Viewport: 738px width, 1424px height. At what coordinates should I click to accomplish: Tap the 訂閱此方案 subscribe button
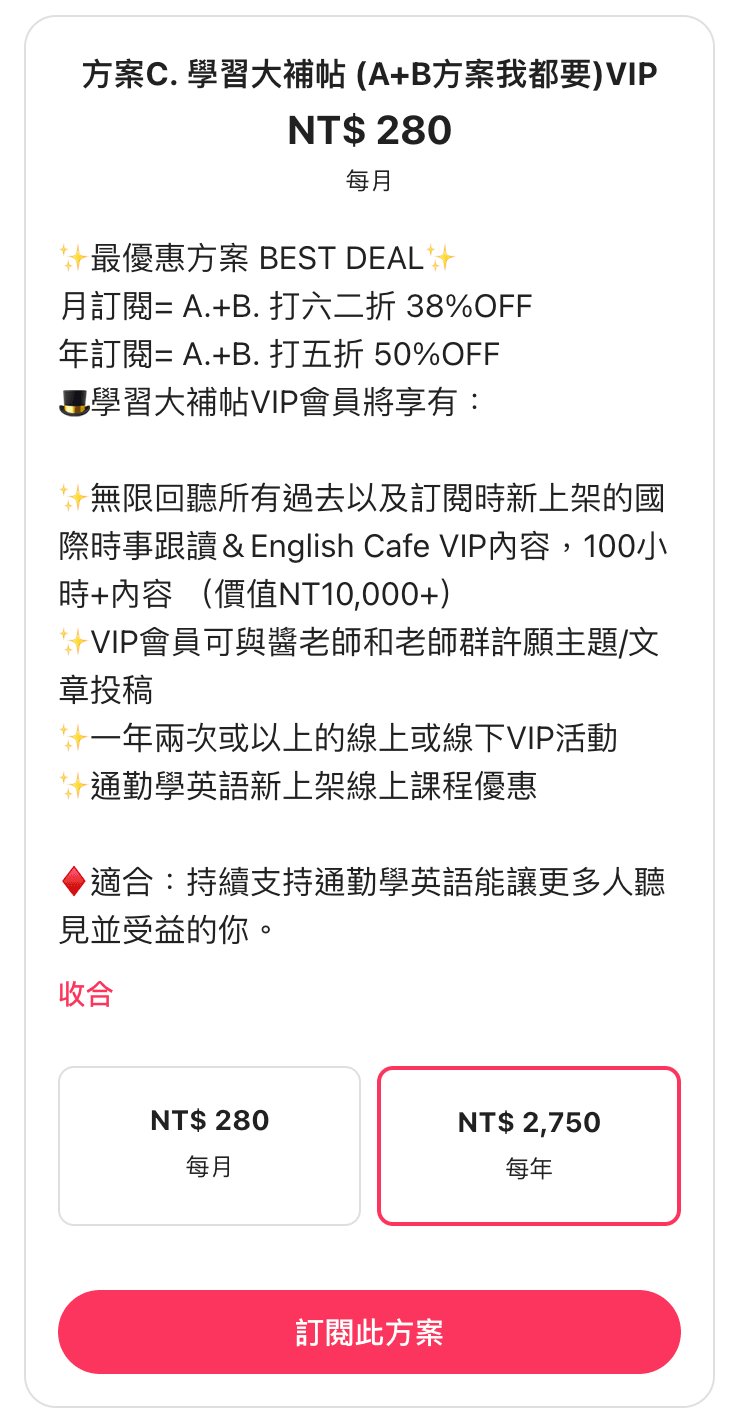tap(369, 1332)
